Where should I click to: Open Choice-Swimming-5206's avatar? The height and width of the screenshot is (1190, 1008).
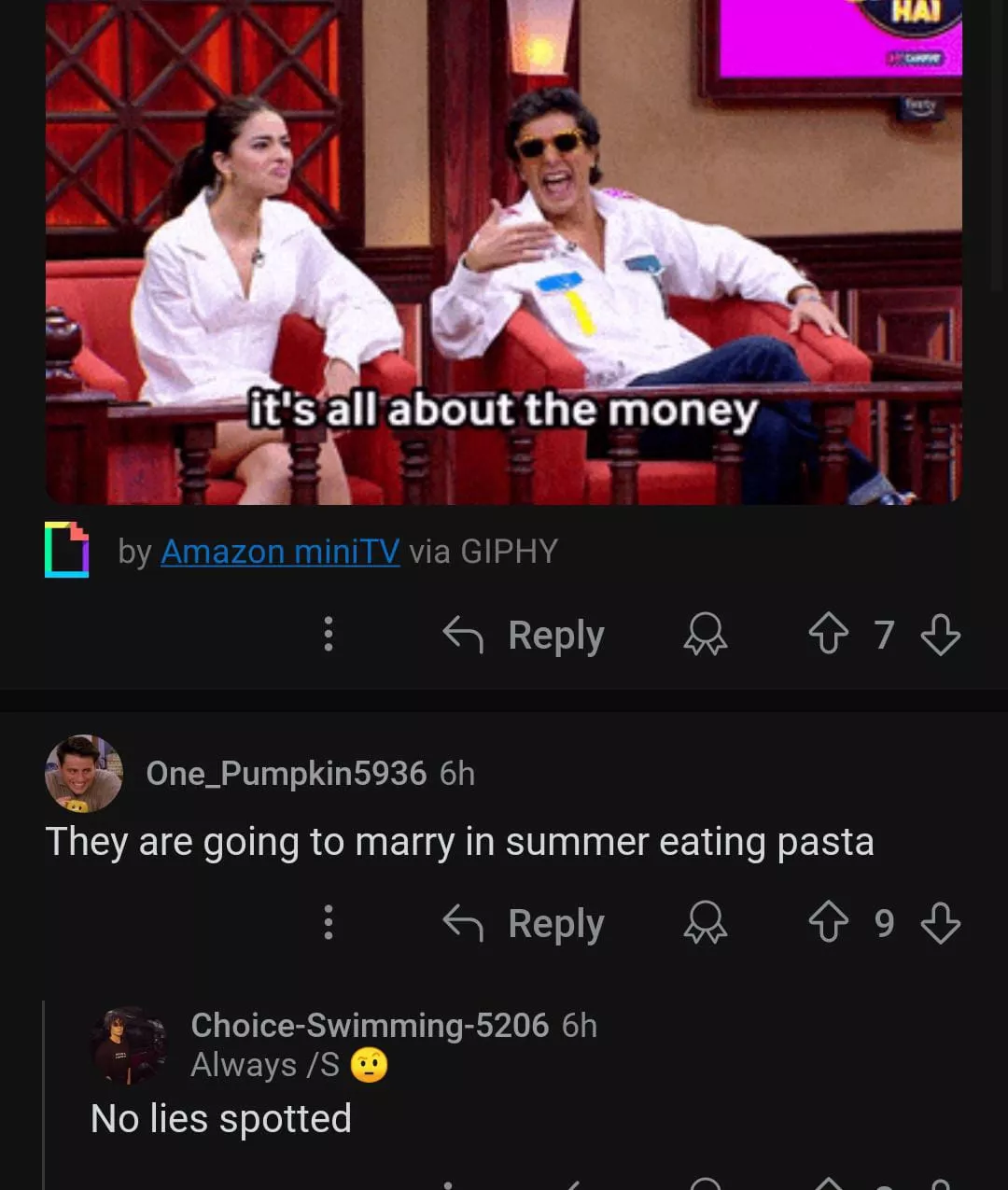tap(129, 1045)
